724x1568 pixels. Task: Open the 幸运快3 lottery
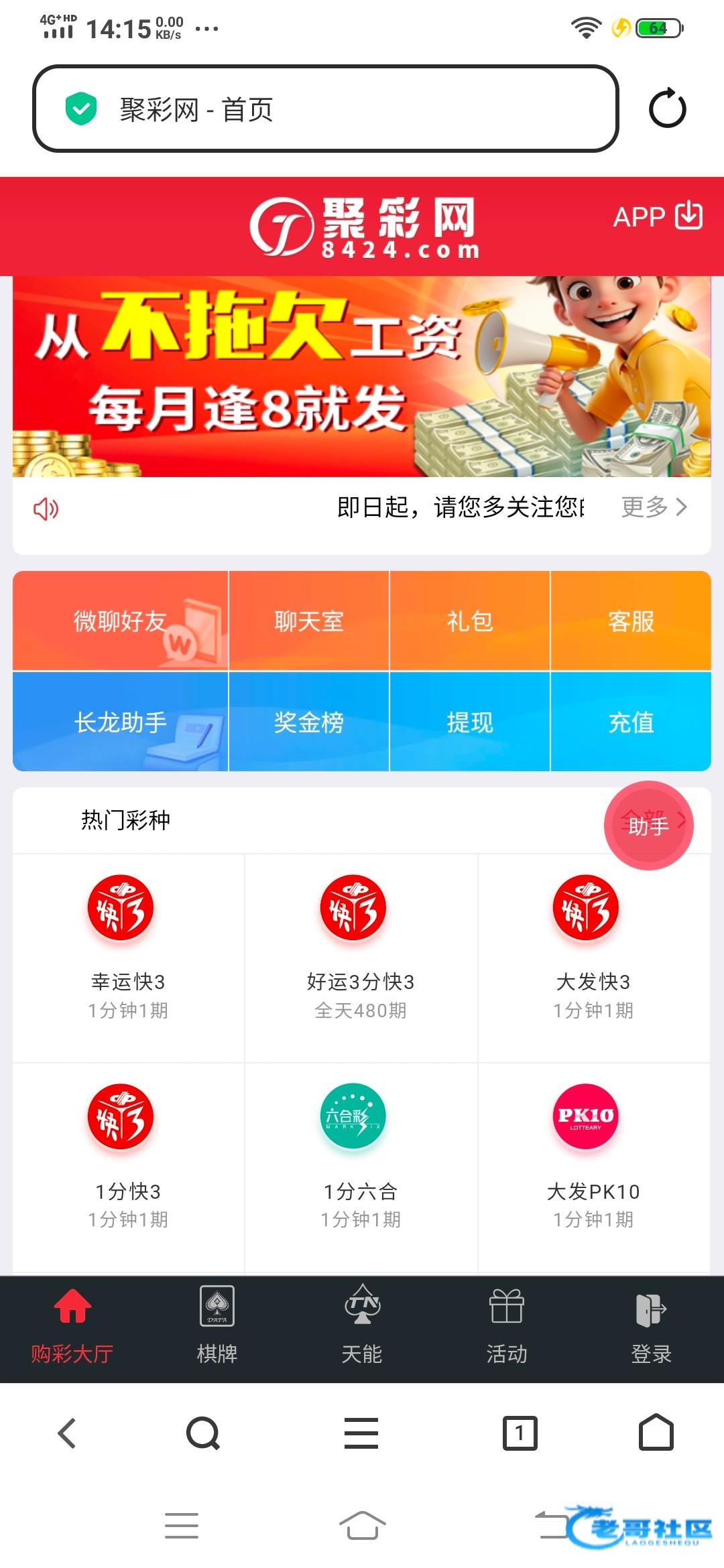[128, 945]
